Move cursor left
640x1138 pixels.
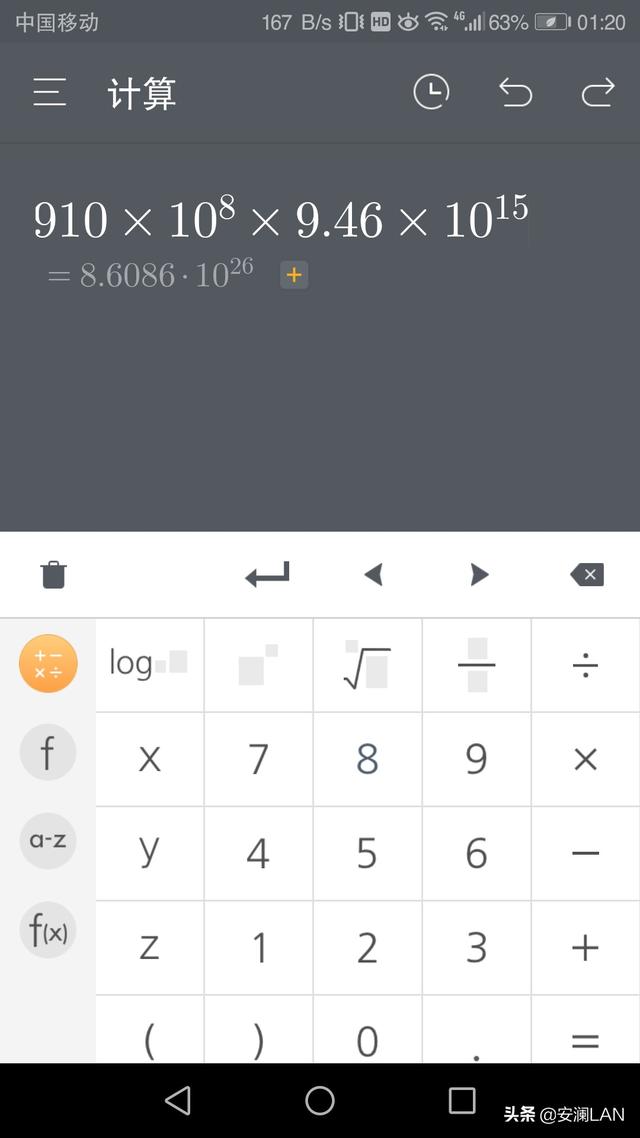tap(374, 575)
